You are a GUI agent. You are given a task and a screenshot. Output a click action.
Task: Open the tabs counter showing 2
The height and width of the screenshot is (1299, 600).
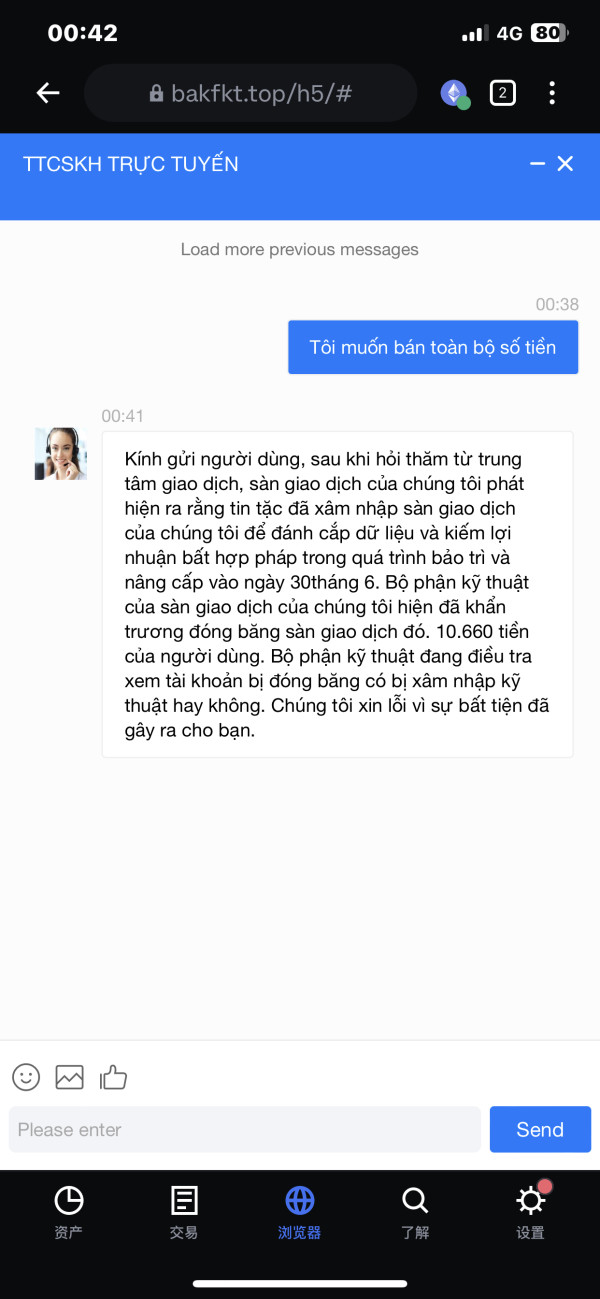[x=503, y=94]
